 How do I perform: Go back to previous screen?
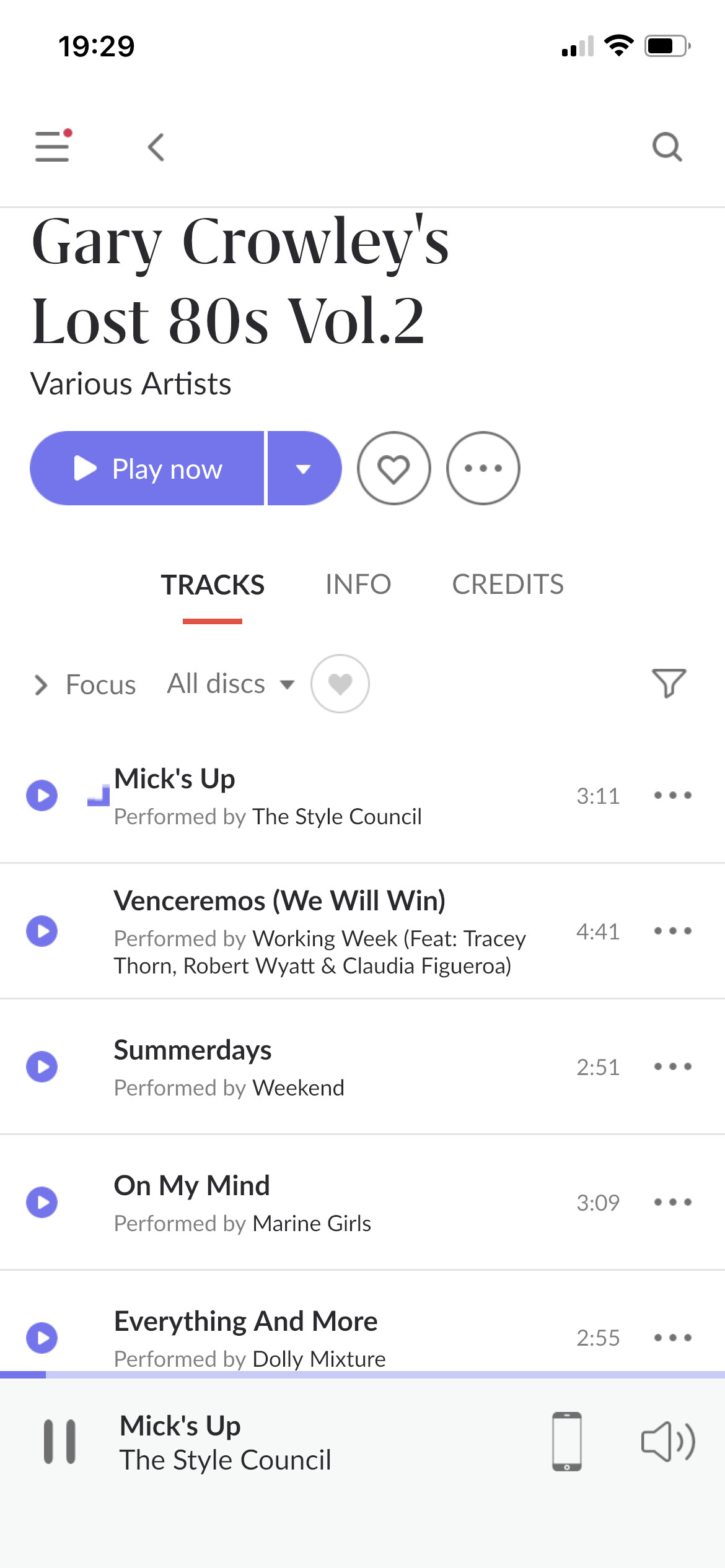pyautogui.click(x=156, y=147)
